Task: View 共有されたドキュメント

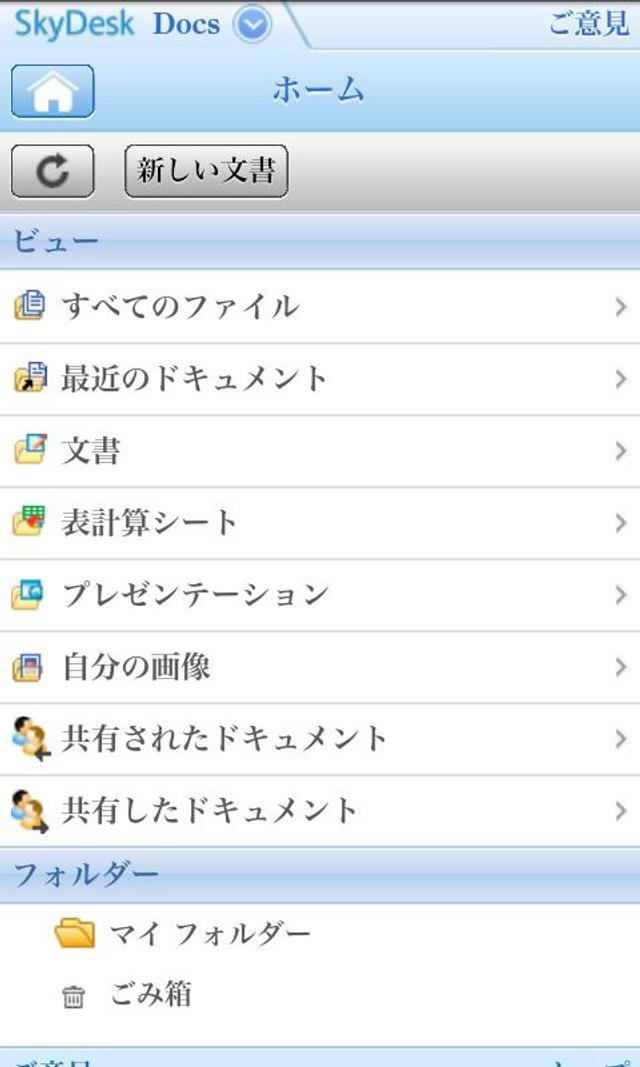Action: [320, 738]
